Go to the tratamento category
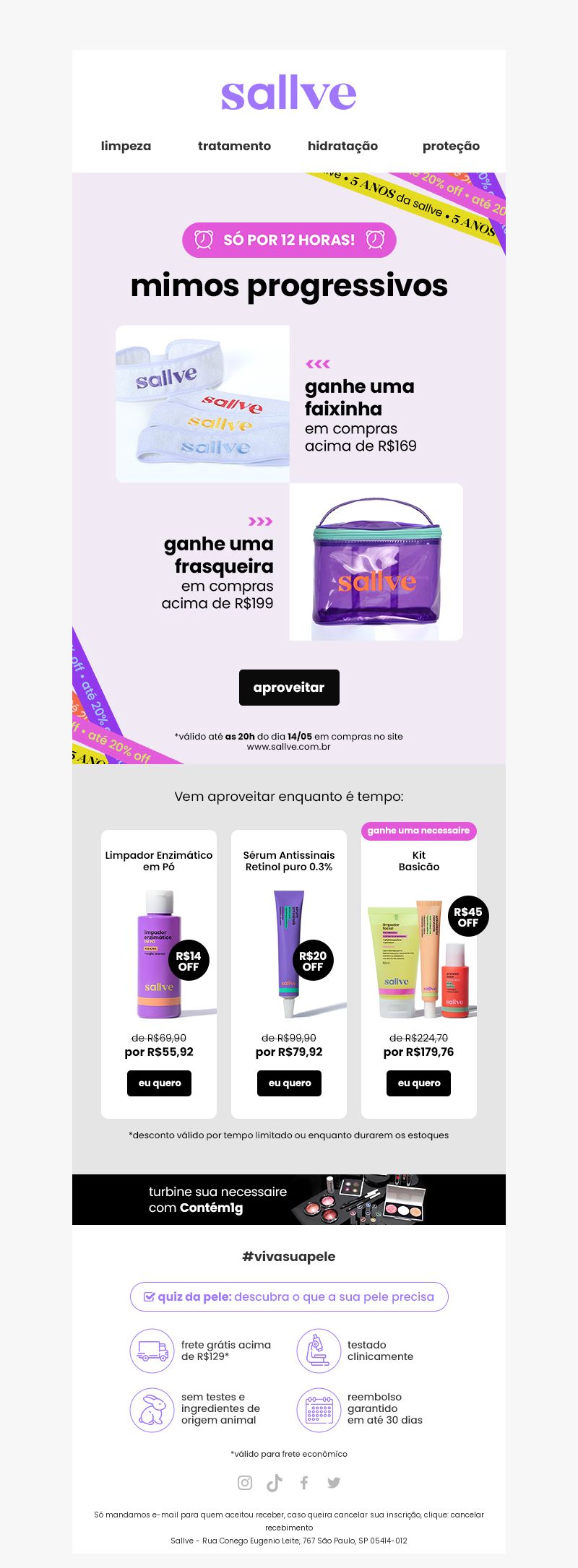The width and height of the screenshot is (578, 1568). (x=234, y=146)
